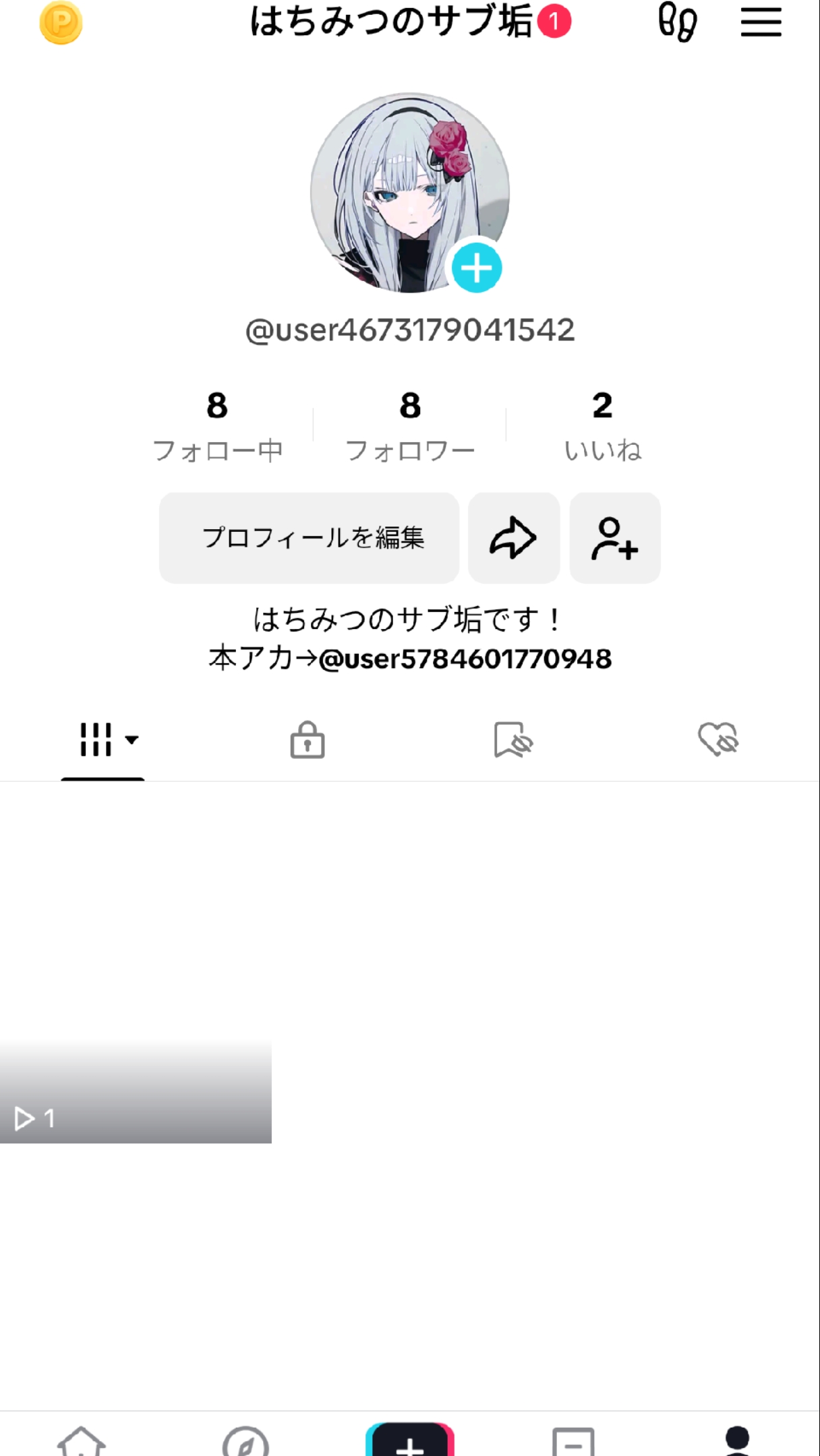Tap プロフィールを編集 button

(x=309, y=538)
